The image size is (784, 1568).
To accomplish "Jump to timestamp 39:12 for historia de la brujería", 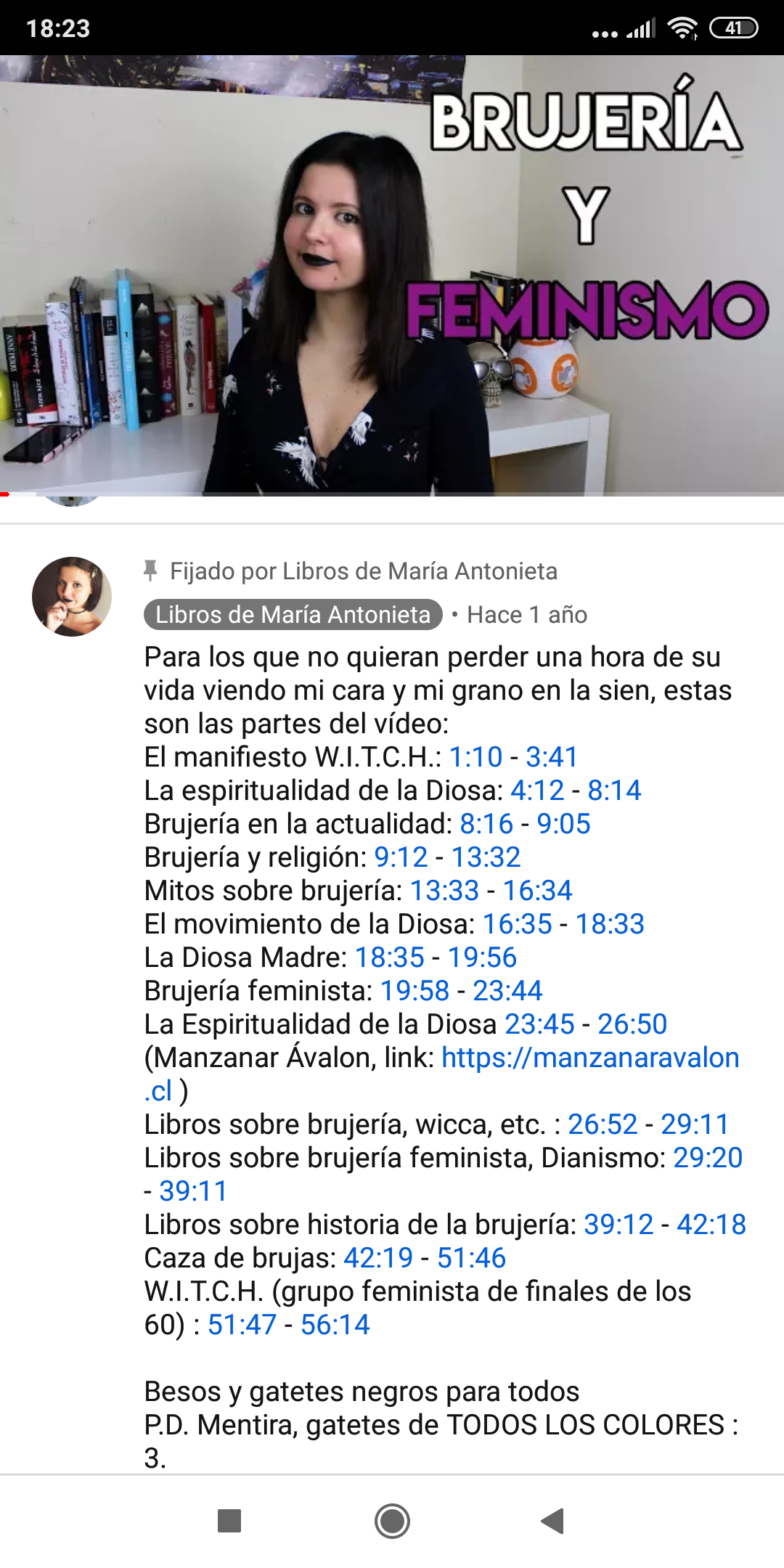I will tap(618, 1225).
